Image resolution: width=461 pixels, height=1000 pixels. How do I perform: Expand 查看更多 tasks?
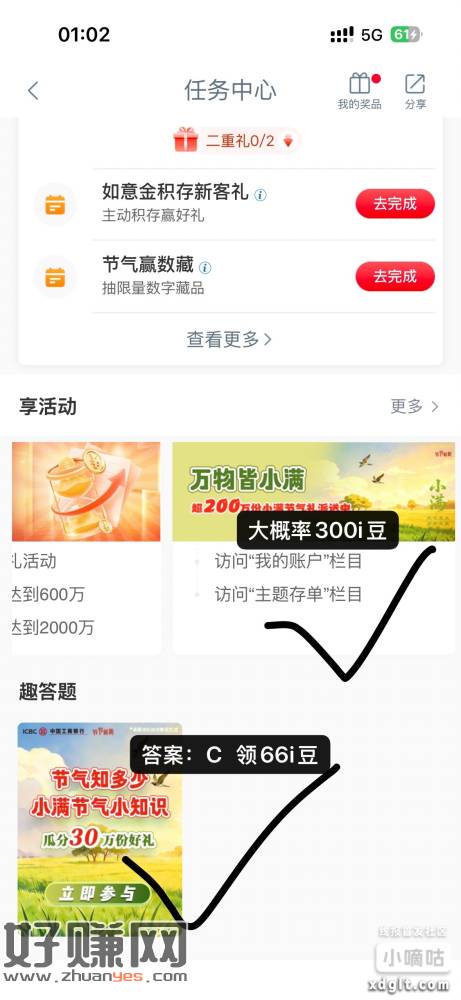pos(230,339)
